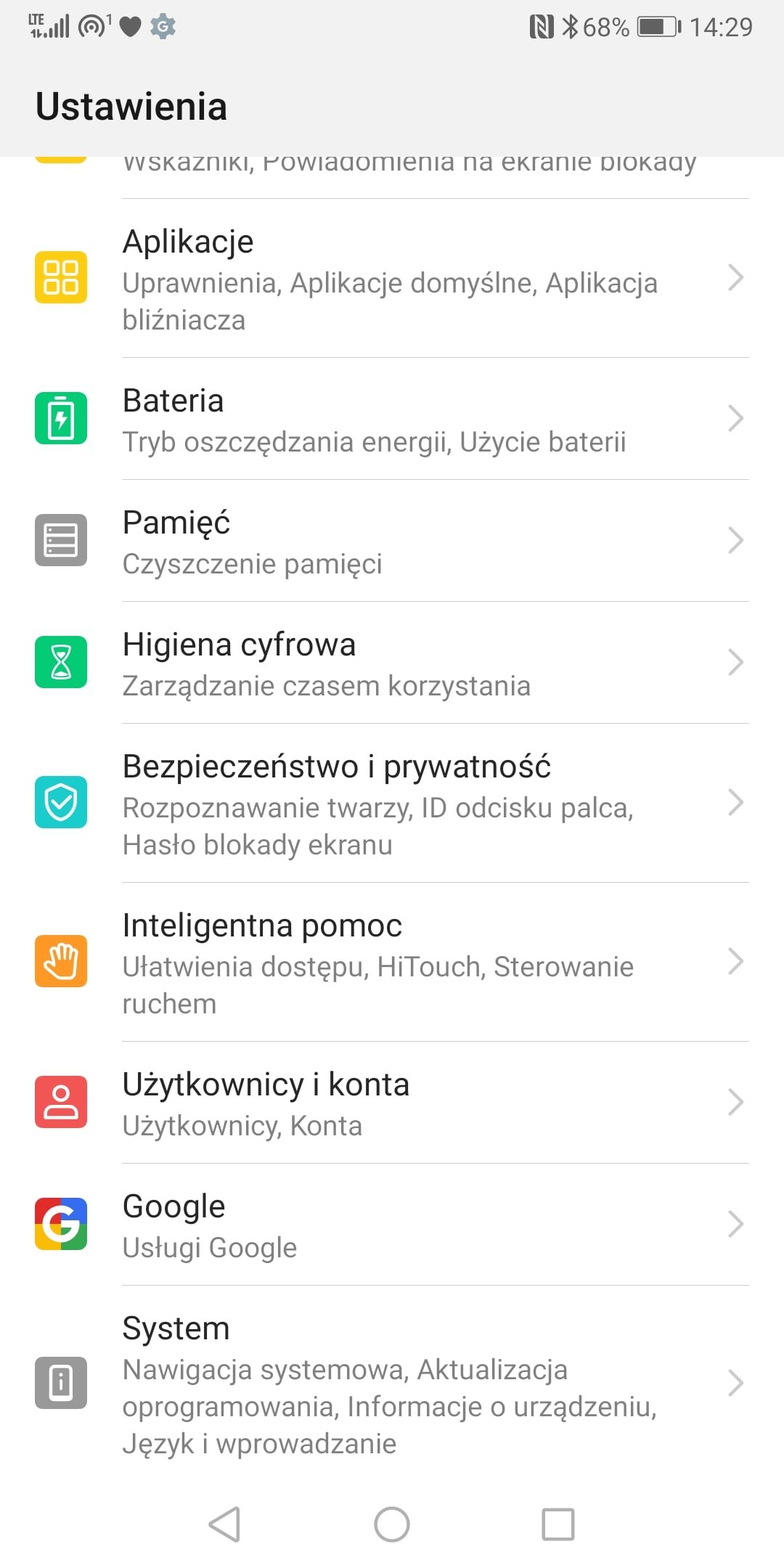Open Bezpieczeństwo i prywatność

pyautogui.click(x=392, y=804)
